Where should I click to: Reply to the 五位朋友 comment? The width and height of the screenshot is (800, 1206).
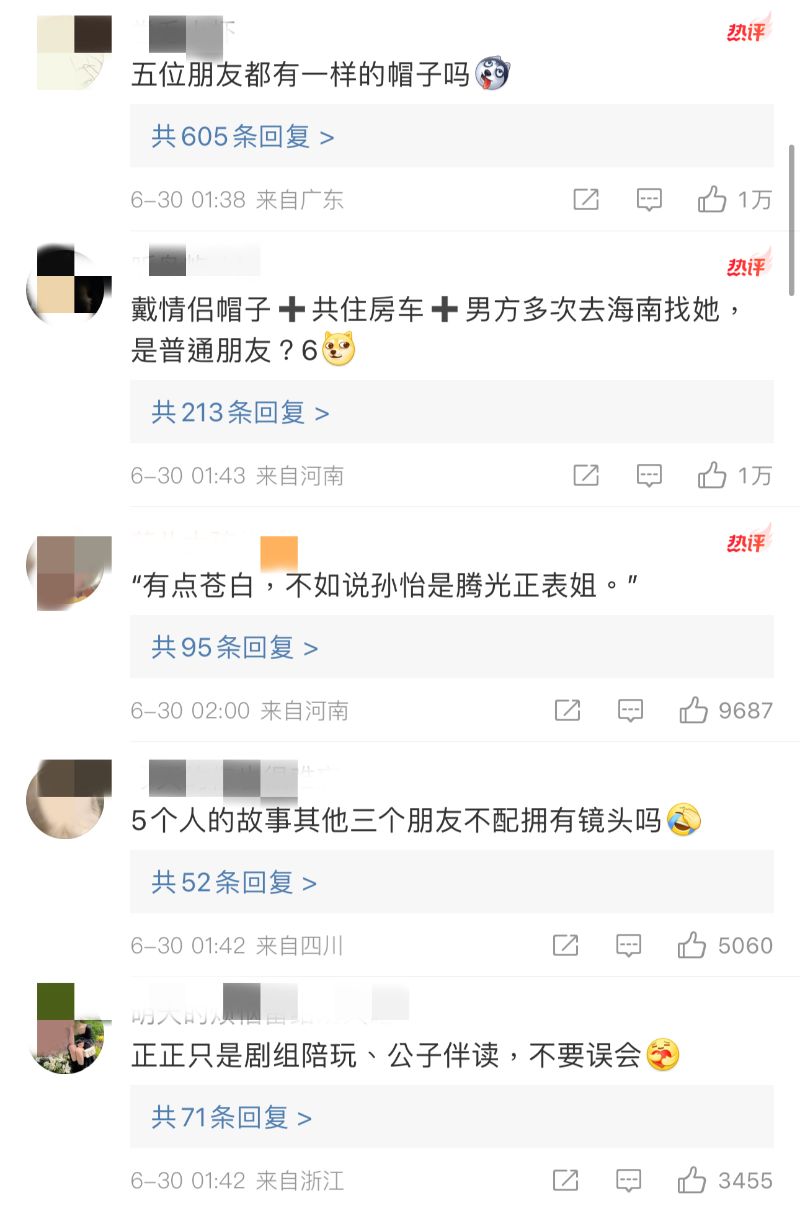[650, 199]
